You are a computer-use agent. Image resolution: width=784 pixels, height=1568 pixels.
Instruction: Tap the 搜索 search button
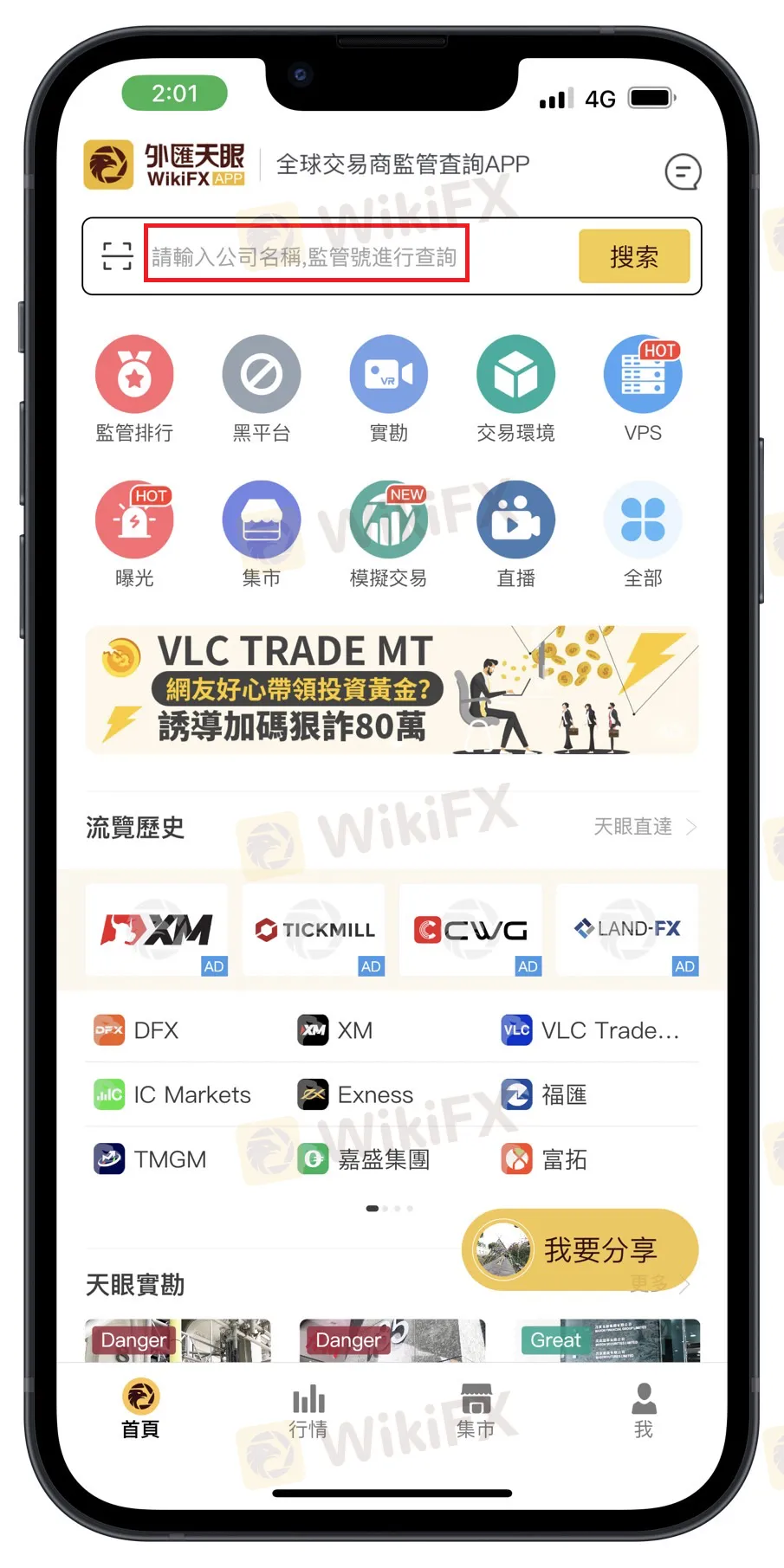point(634,256)
